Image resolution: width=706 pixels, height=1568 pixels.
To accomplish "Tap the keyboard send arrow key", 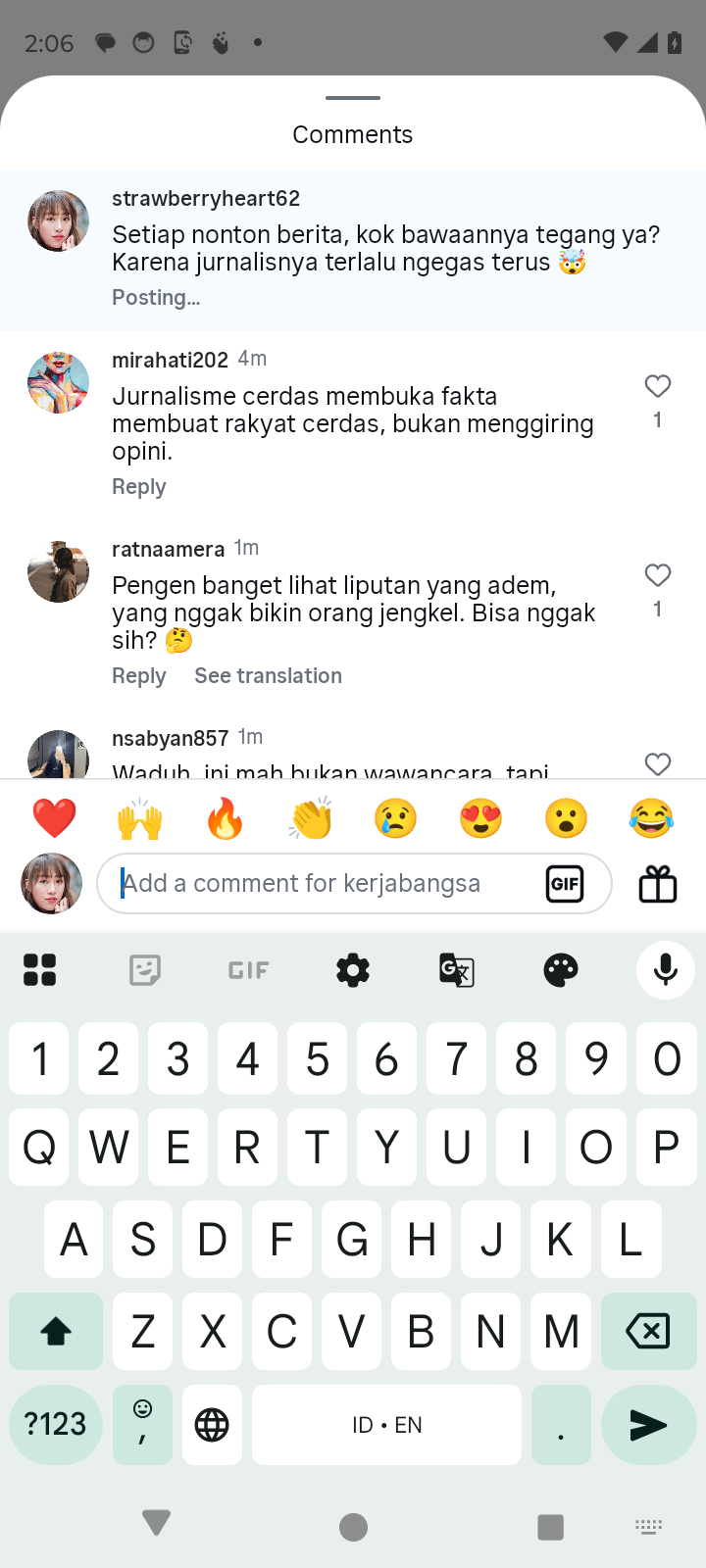I will (648, 1425).
